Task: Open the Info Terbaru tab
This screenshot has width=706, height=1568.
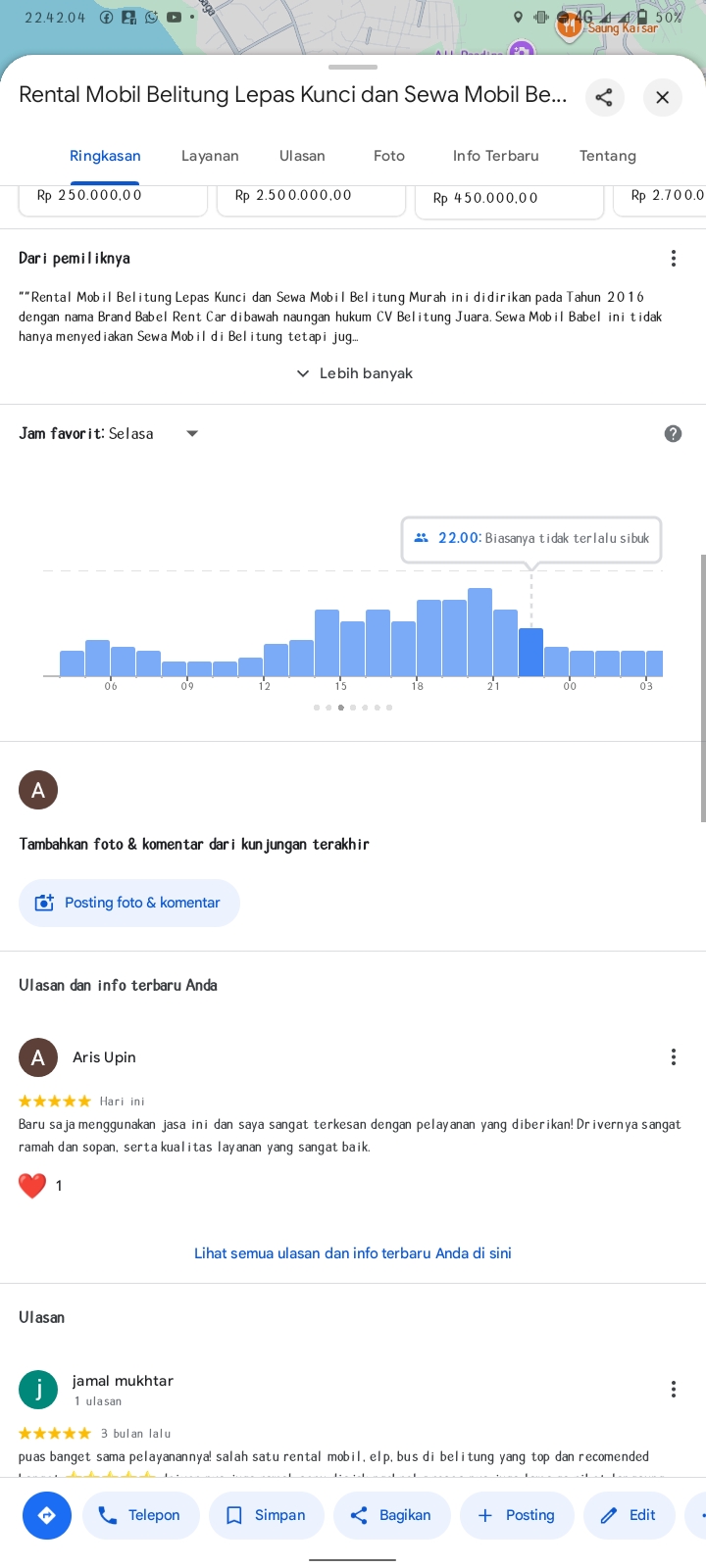Action: tap(496, 156)
